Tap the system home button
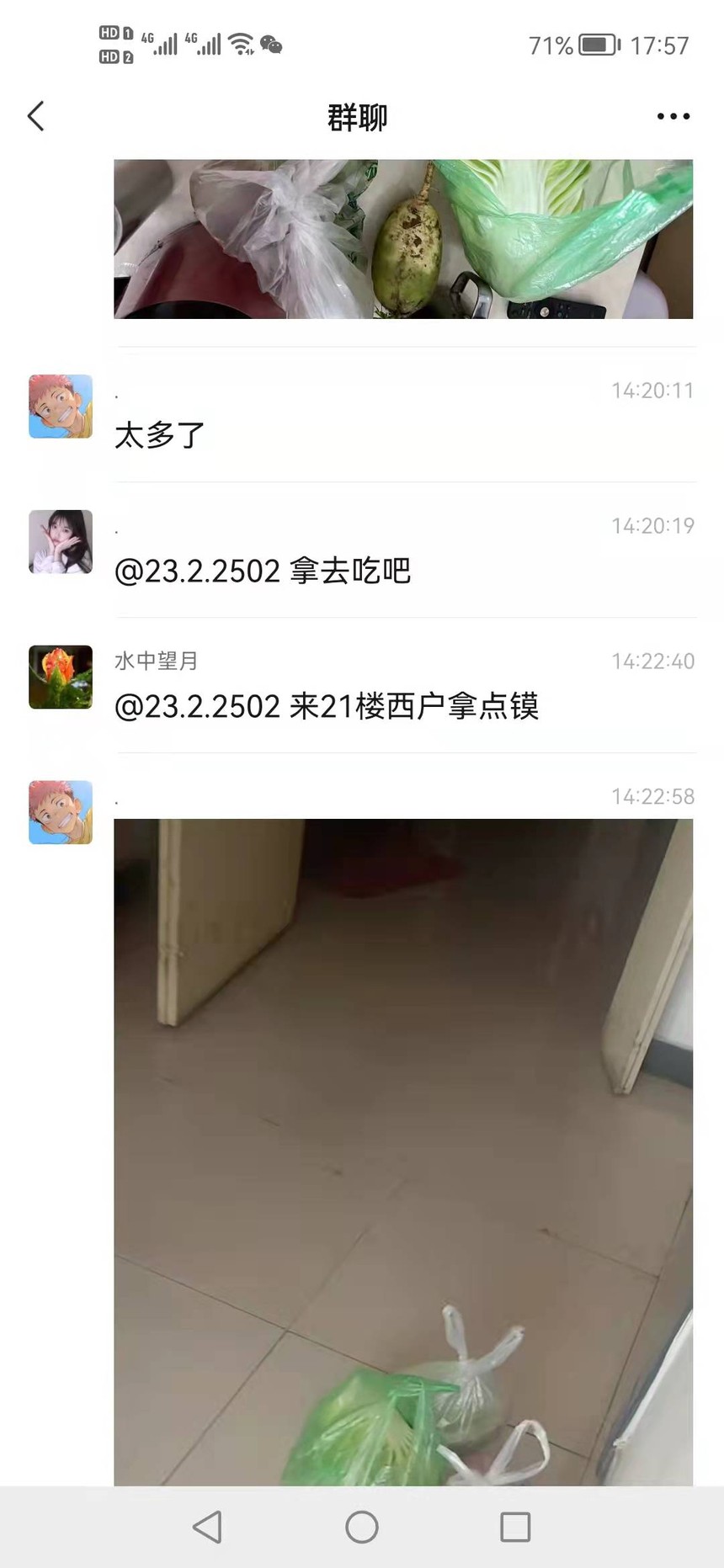 (x=362, y=1527)
